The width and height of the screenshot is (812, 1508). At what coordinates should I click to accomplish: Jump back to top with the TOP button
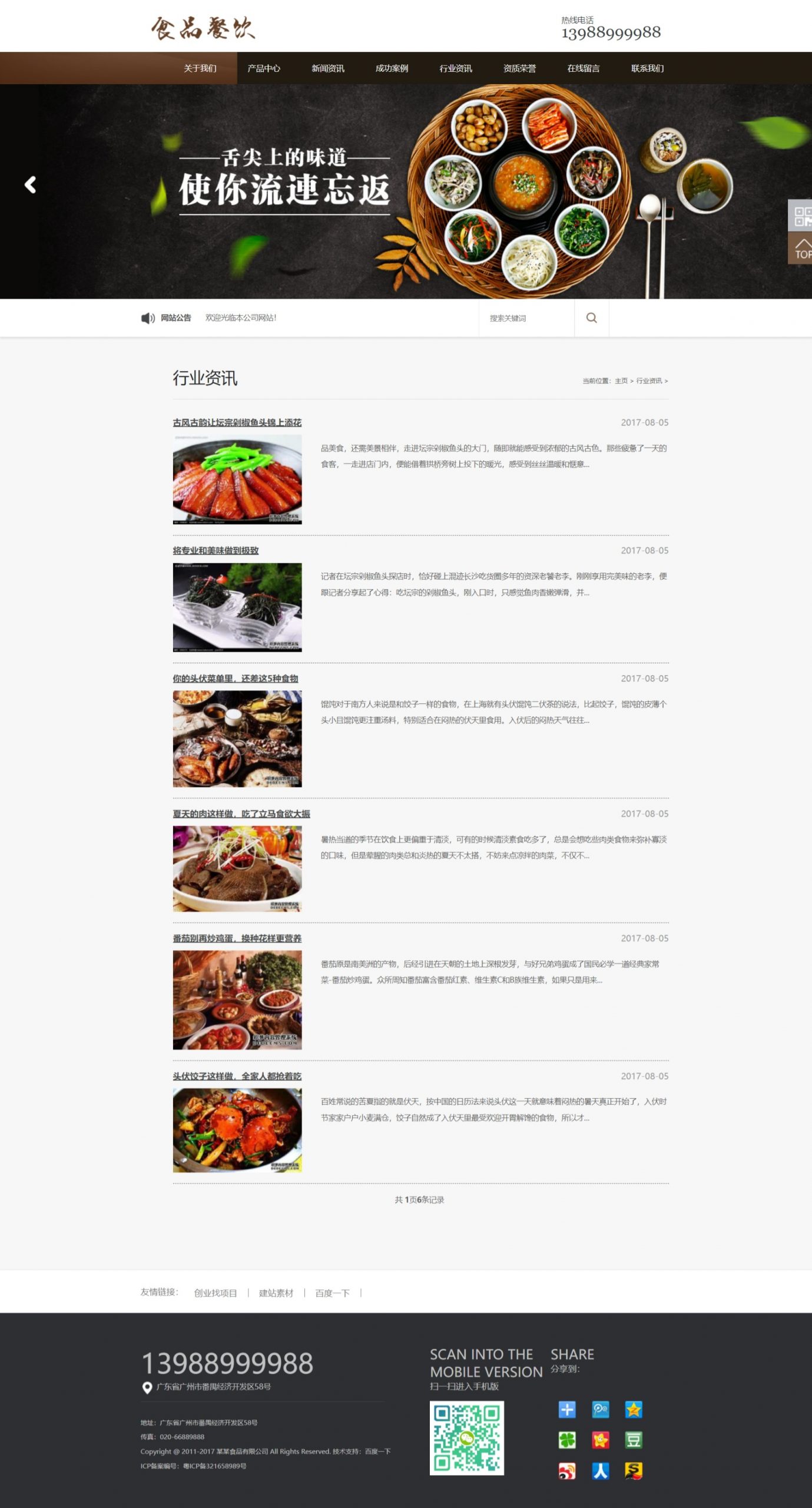[x=801, y=248]
